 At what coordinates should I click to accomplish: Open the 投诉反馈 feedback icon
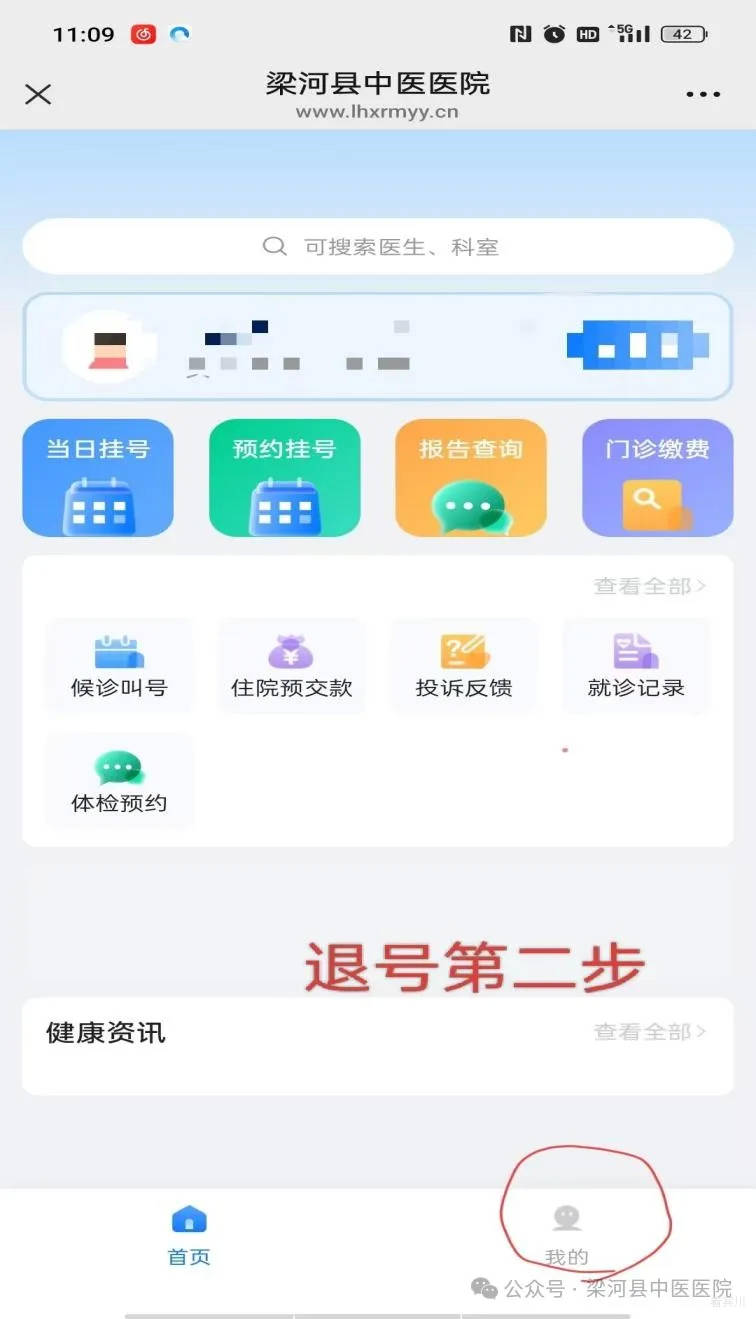pos(464,665)
